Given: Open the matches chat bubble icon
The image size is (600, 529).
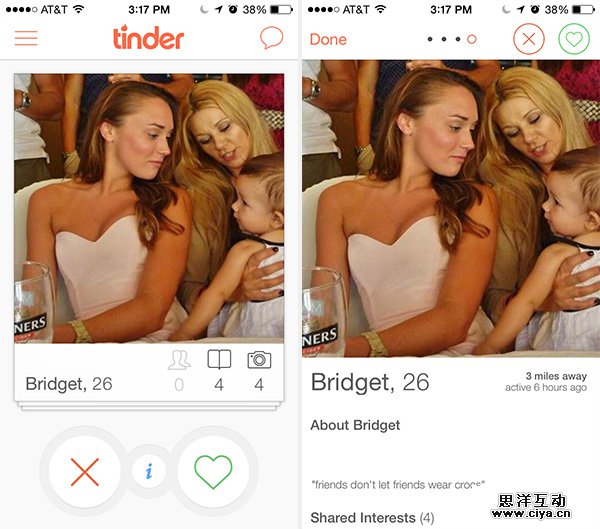Looking at the screenshot, I should pos(271,38).
